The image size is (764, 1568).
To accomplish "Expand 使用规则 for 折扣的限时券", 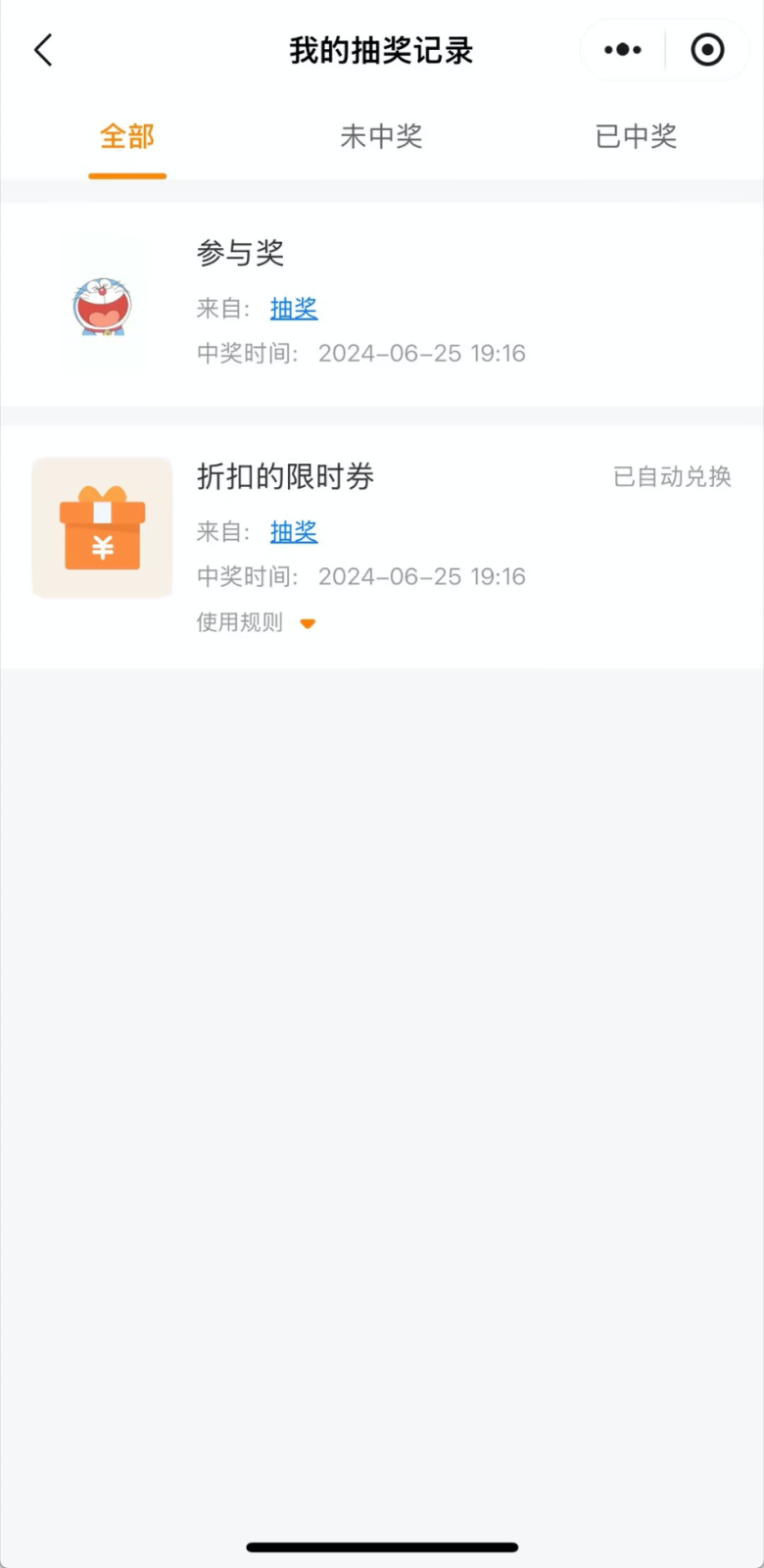I will (x=257, y=622).
